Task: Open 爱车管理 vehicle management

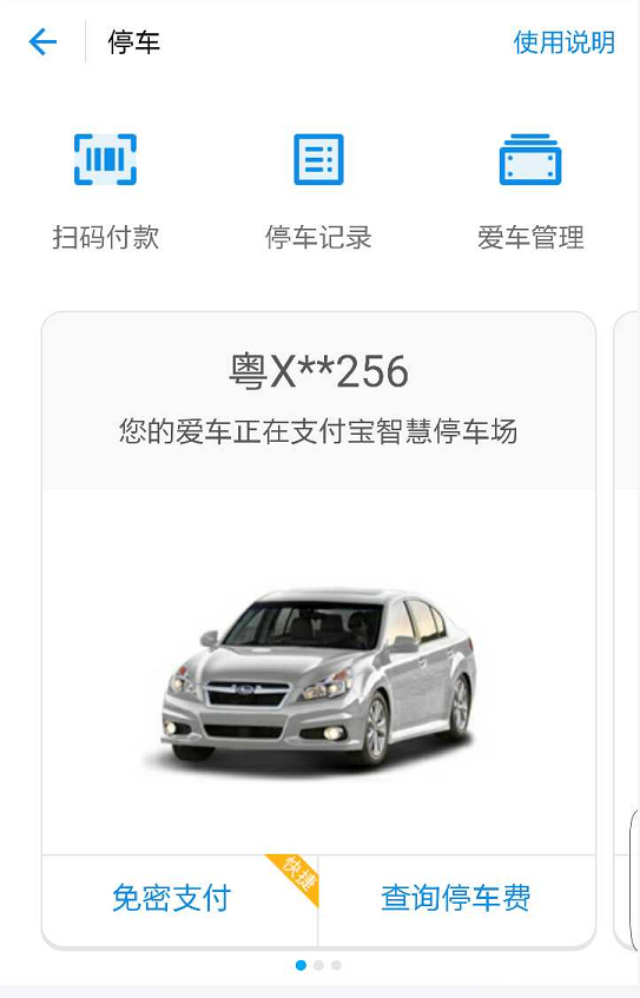Action: (530, 190)
